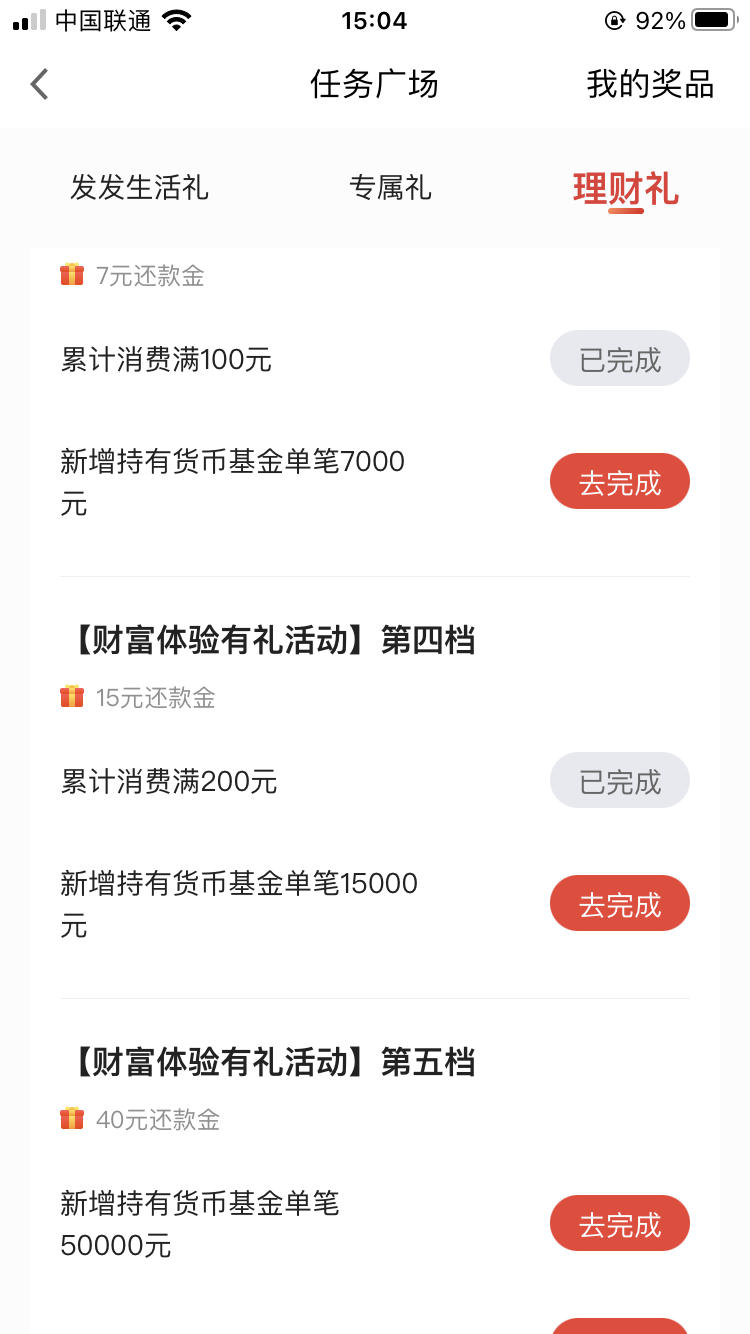Tap 已完成 beside 累计消费满200元

(x=620, y=781)
